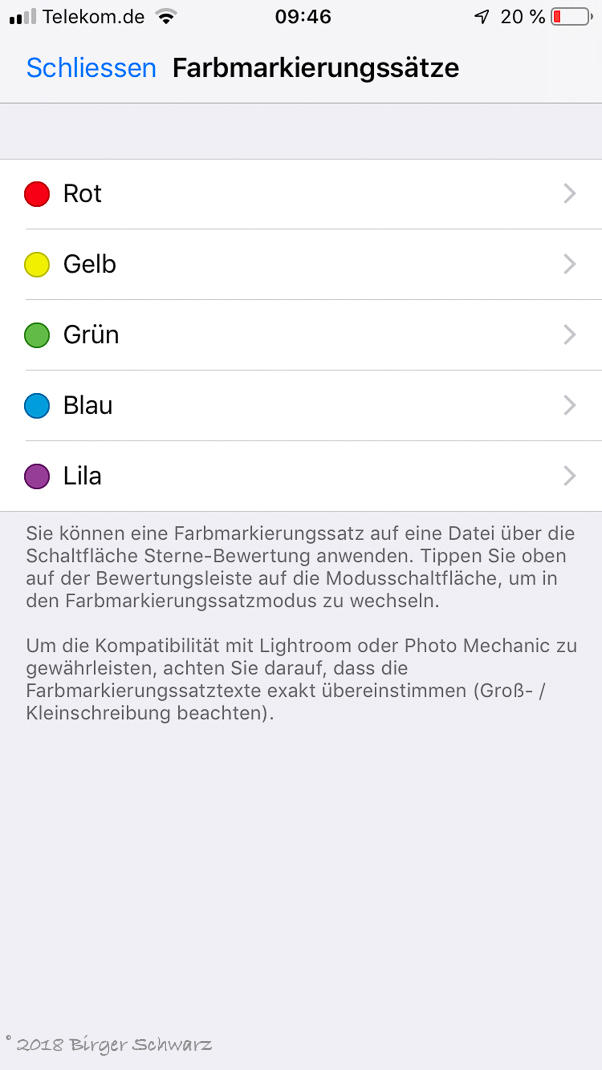This screenshot has height=1070, width=602.
Task: Open the Blau color label settings
Action: click(300, 405)
